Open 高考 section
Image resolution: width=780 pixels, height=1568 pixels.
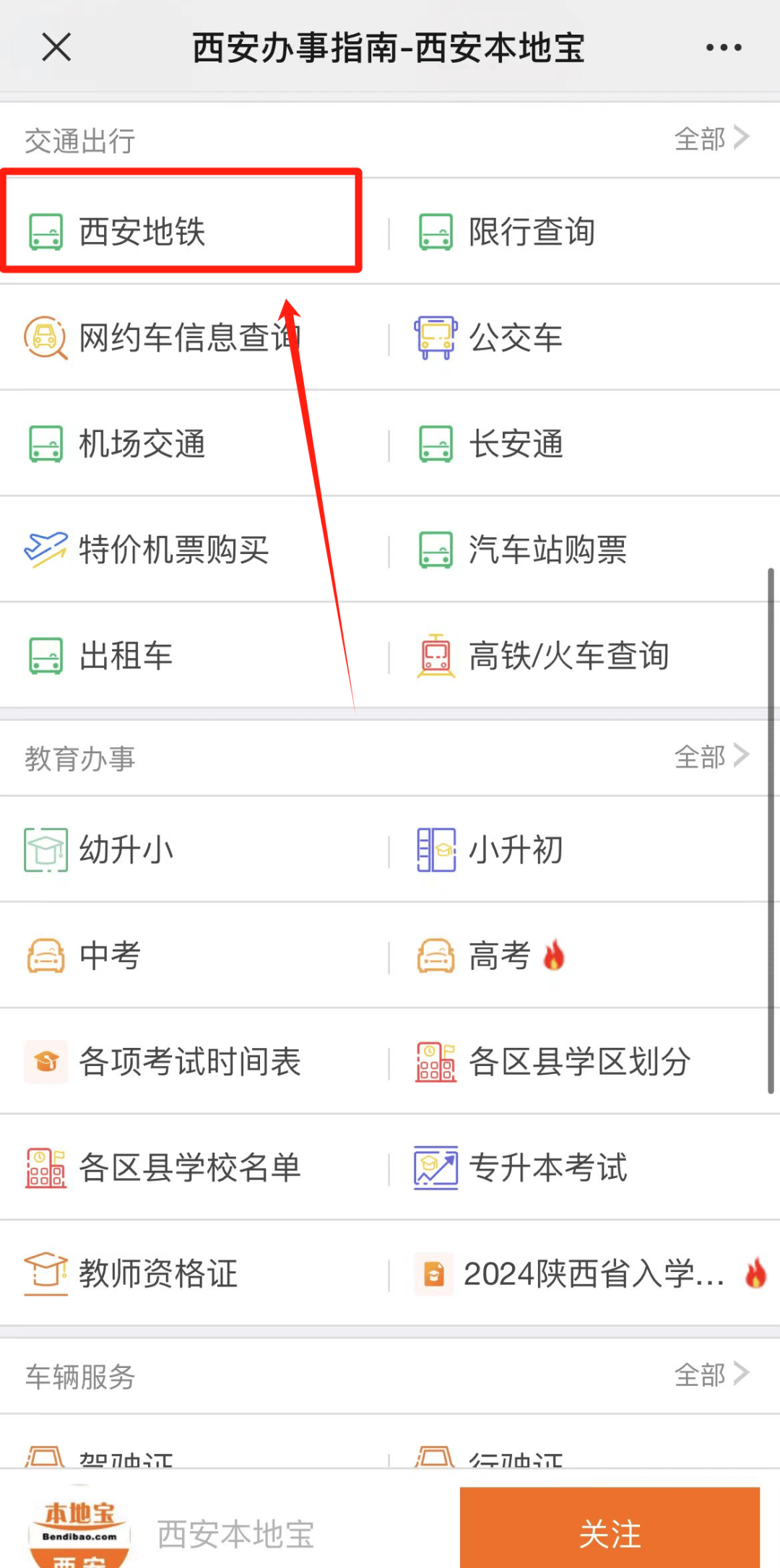pos(585,956)
